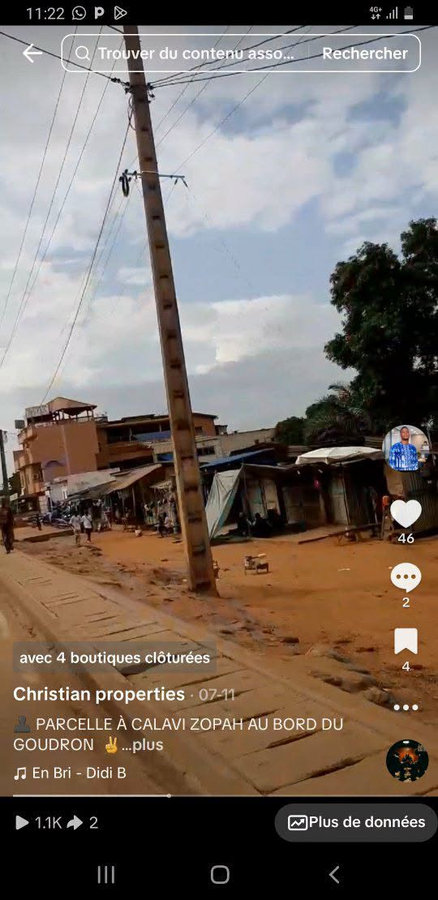Open the three-dot more options

(406, 707)
